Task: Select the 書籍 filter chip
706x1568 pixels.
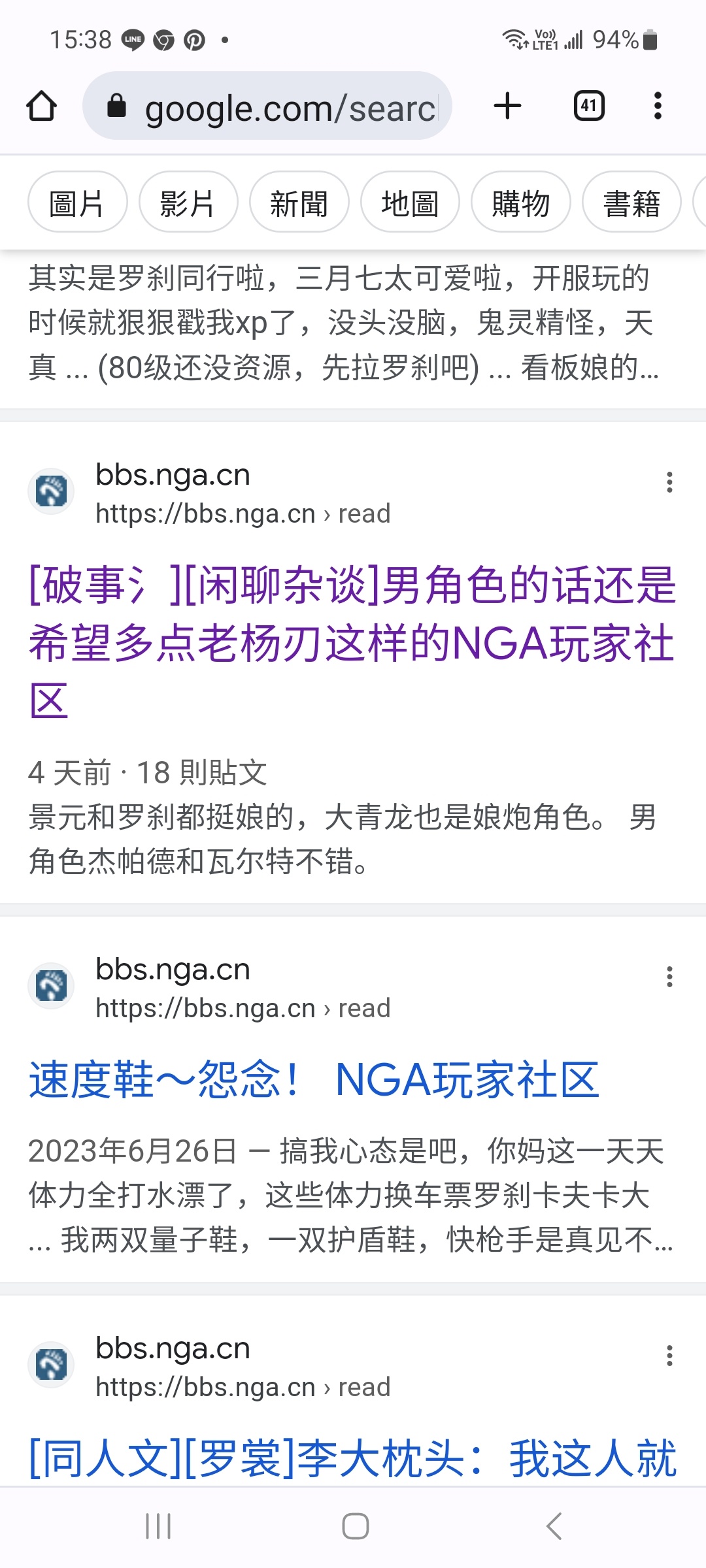Action: point(631,203)
